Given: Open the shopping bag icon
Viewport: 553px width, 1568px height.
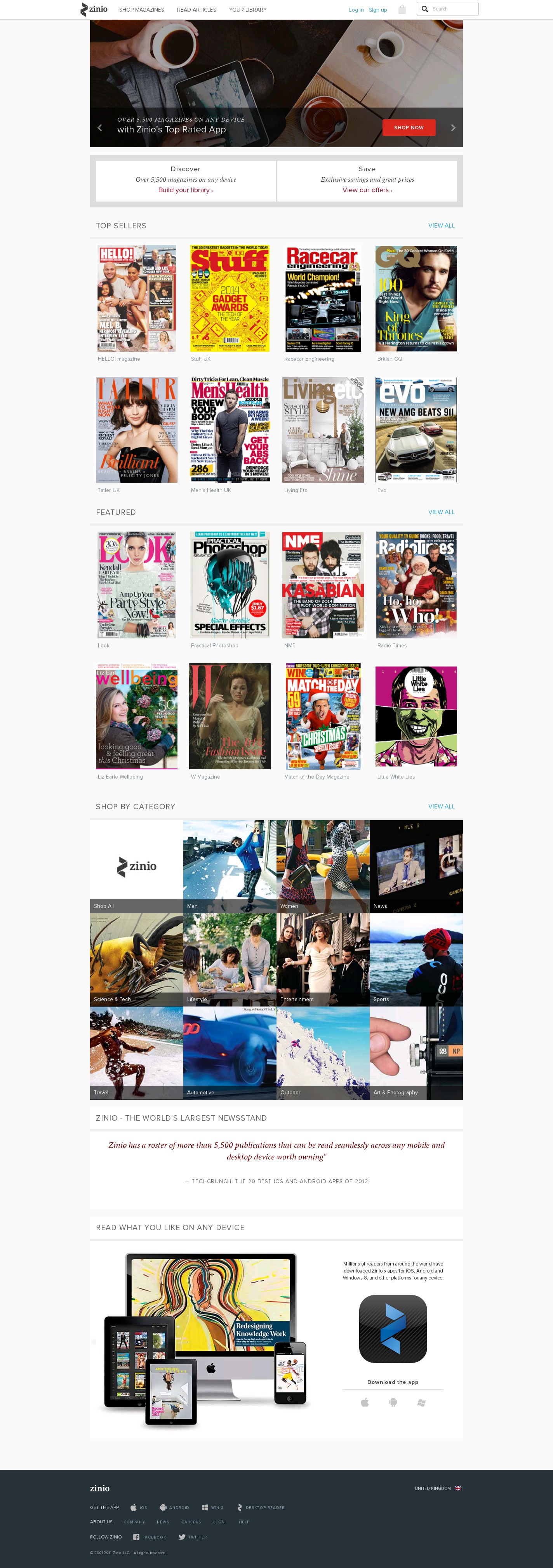Looking at the screenshot, I should coord(402,10).
